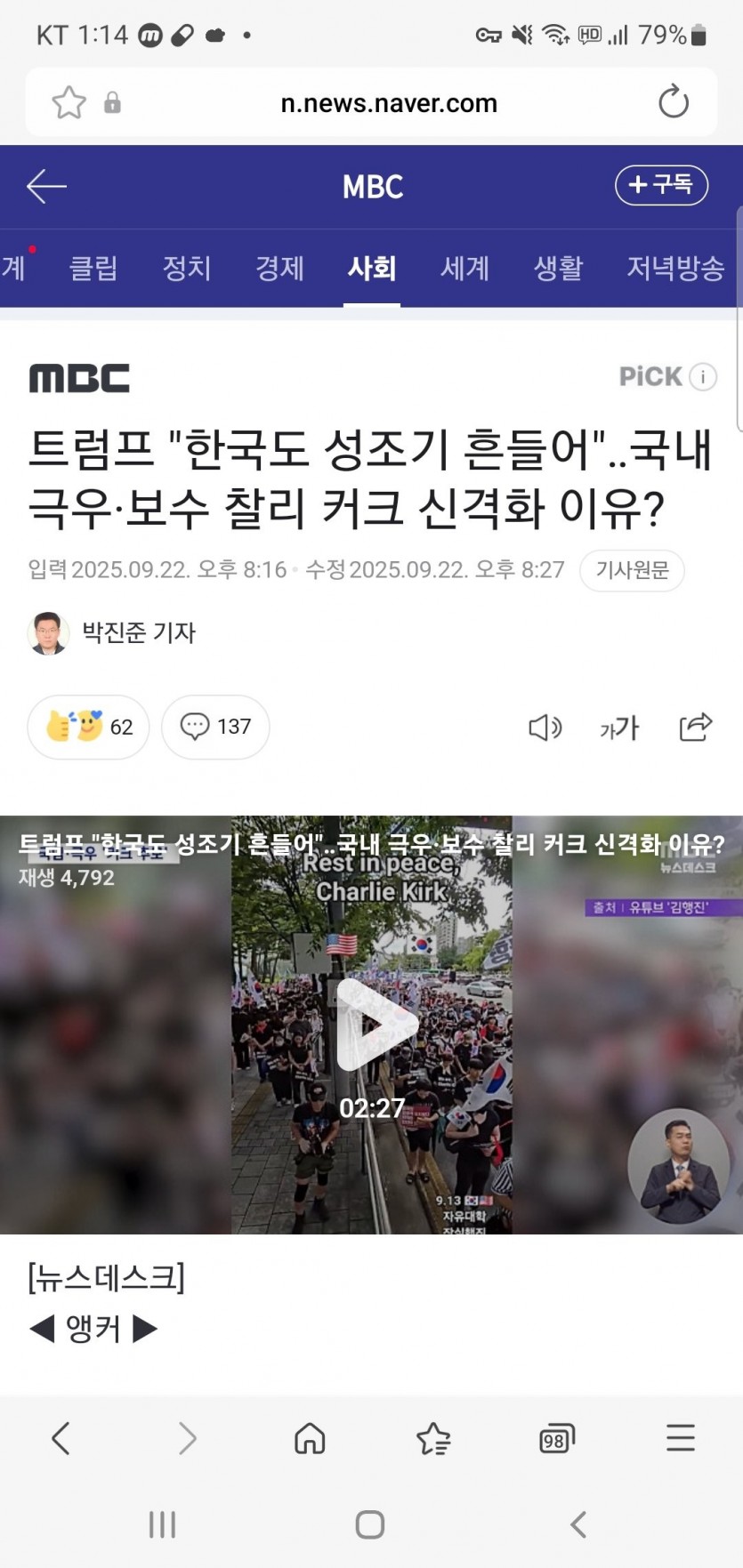Screen dimensions: 743x1568
Task: Reload the page in the address bar
Action: 674,102
